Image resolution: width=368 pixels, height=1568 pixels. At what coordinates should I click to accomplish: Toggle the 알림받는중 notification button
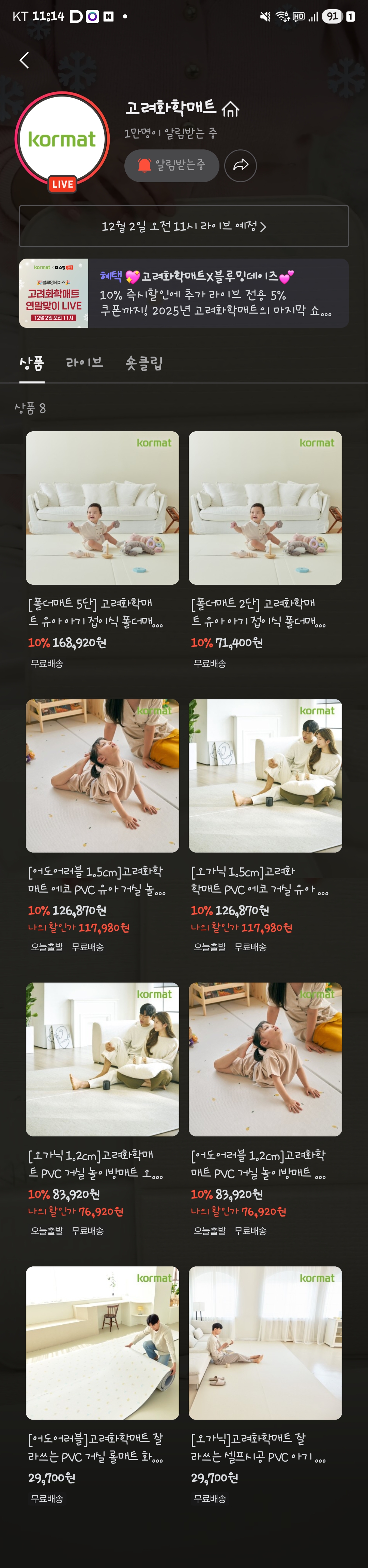tap(171, 165)
